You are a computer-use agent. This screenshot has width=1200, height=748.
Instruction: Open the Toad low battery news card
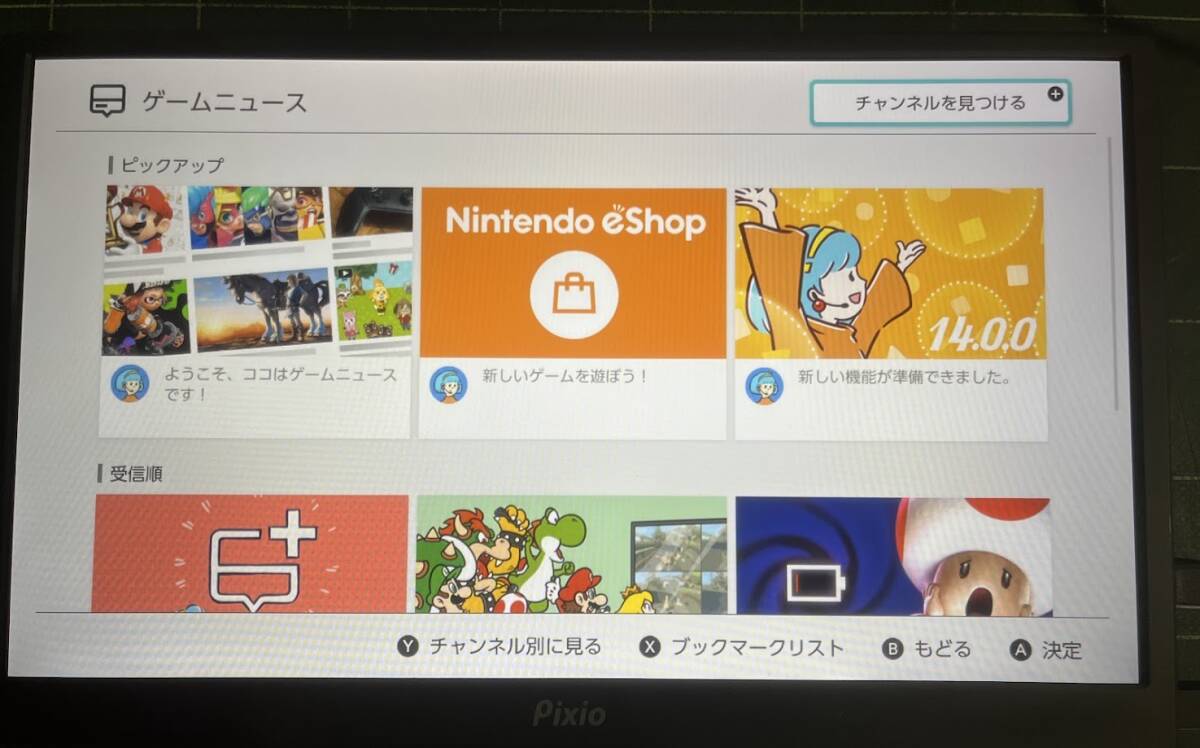(x=892, y=556)
